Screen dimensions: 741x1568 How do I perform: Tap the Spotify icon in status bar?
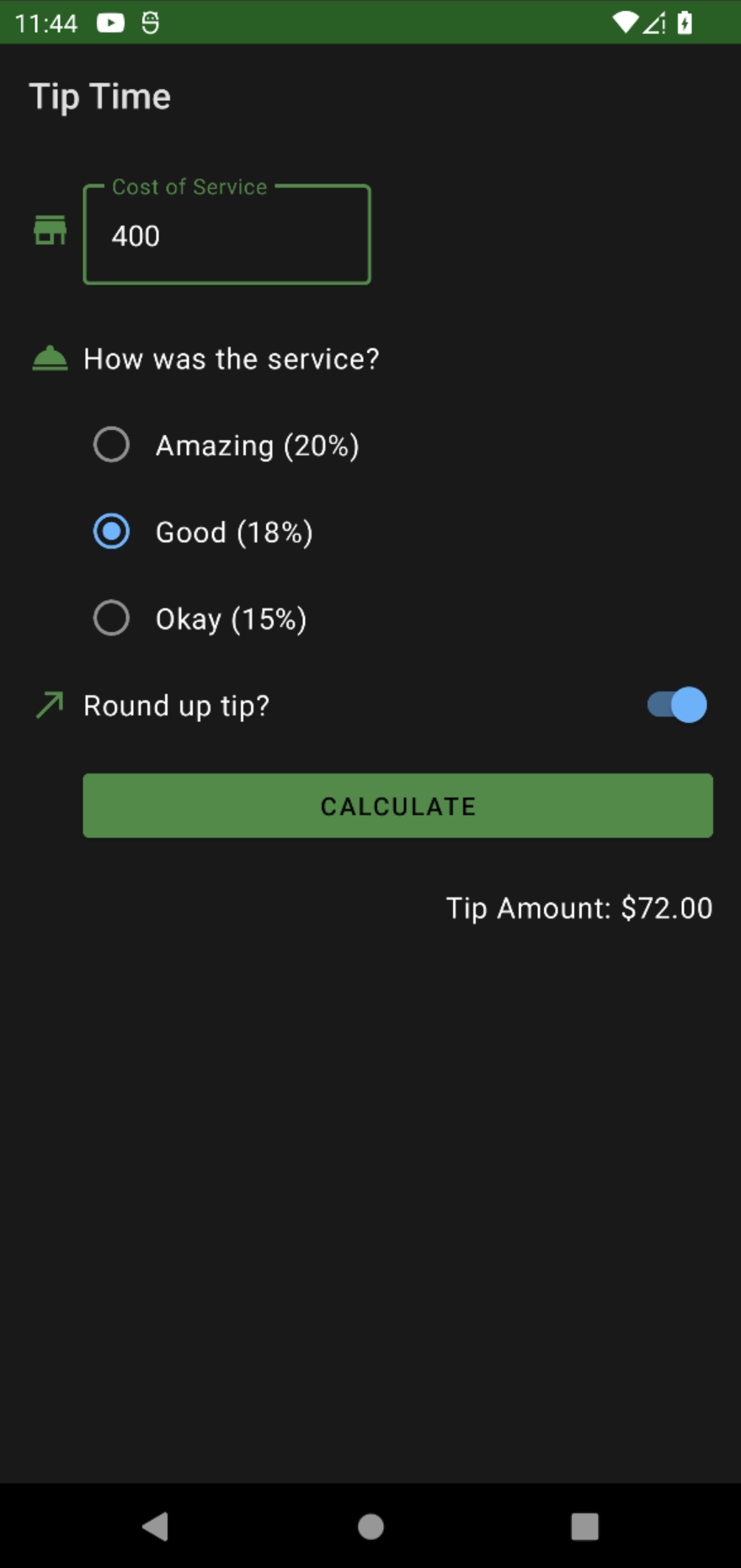pyautogui.click(x=150, y=23)
